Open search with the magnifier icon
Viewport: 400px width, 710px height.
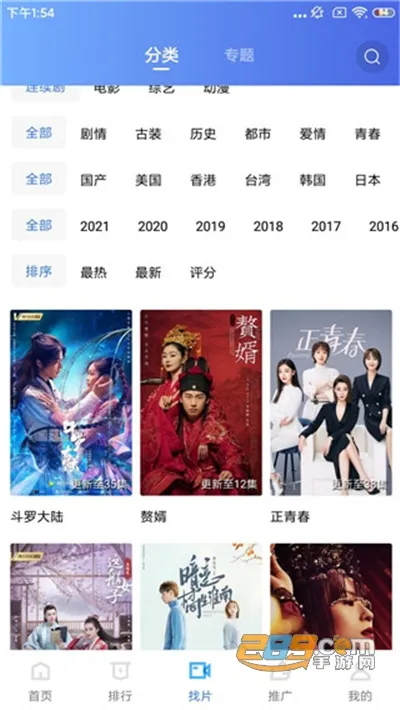point(372,57)
